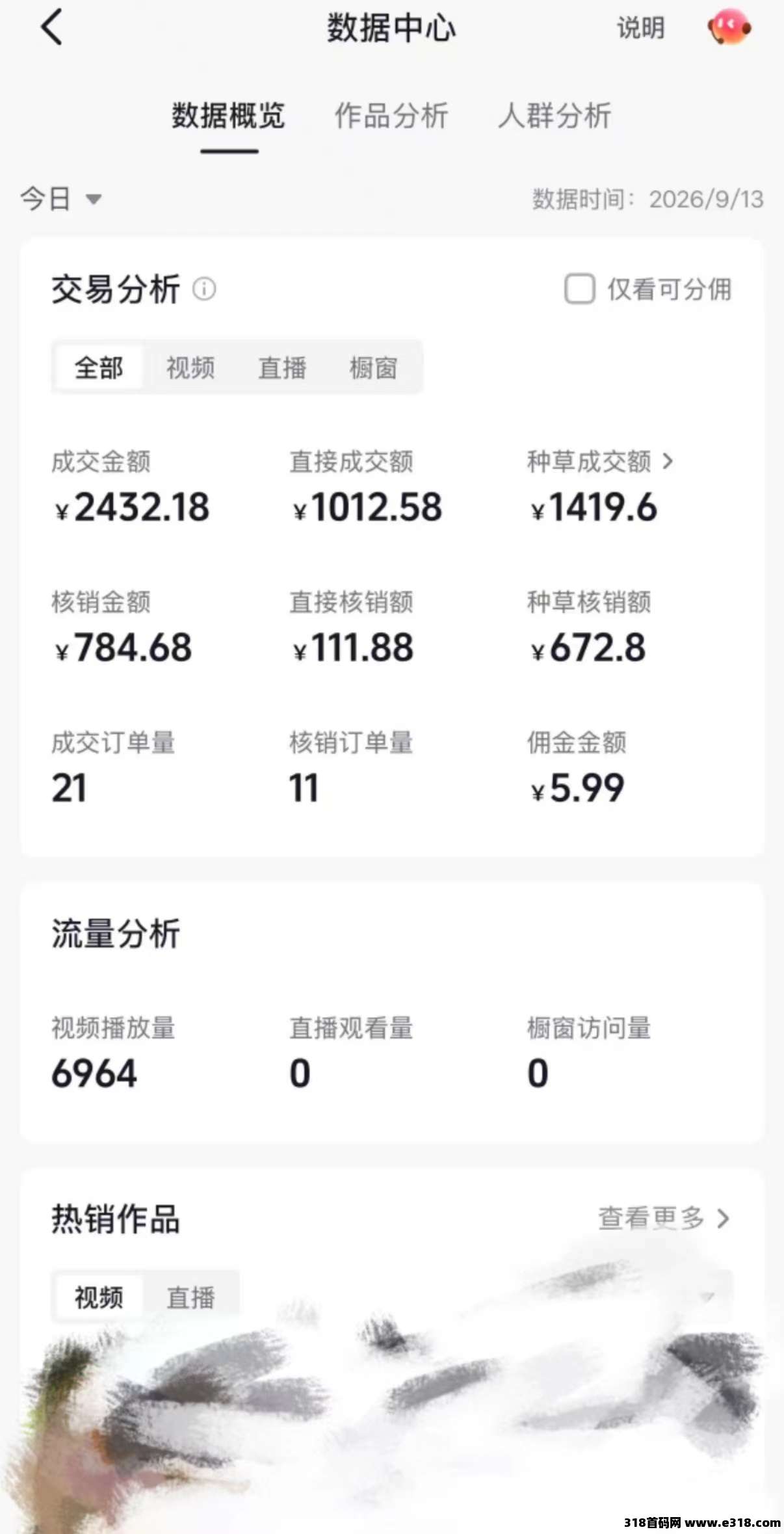Tap the red mascot icon in the header
This screenshot has width=784, height=1534.
(x=729, y=27)
